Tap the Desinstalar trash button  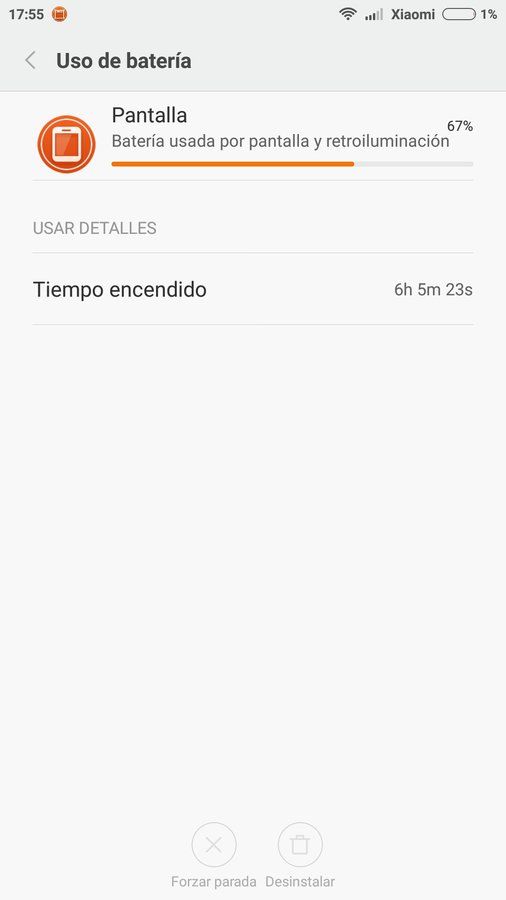coord(300,844)
